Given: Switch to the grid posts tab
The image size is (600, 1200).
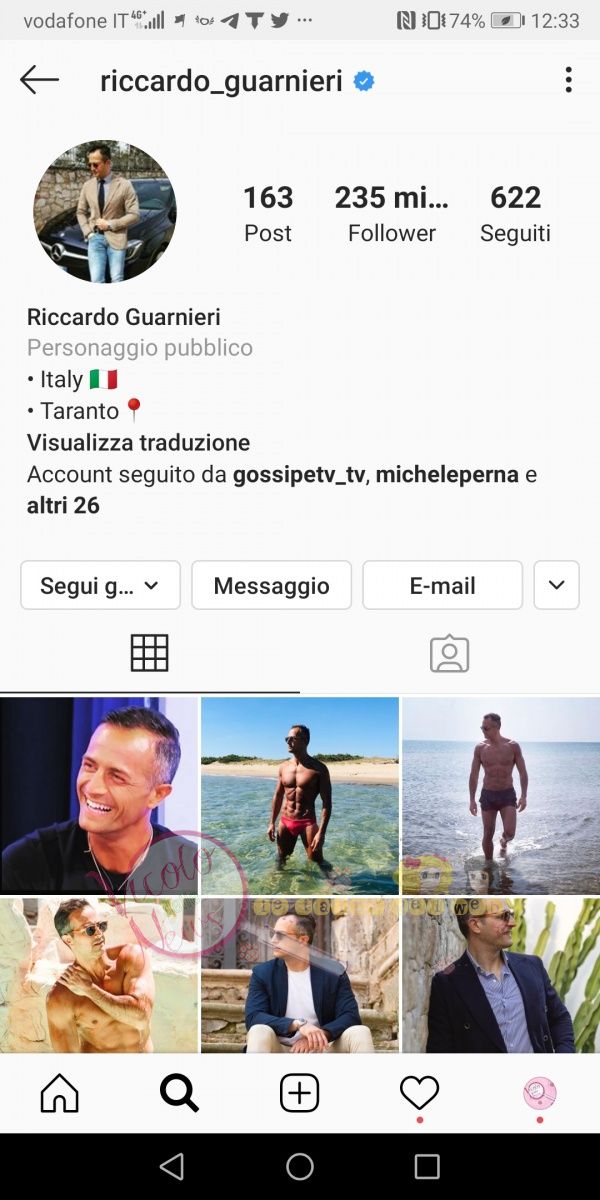Looking at the screenshot, I should pyautogui.click(x=149, y=653).
